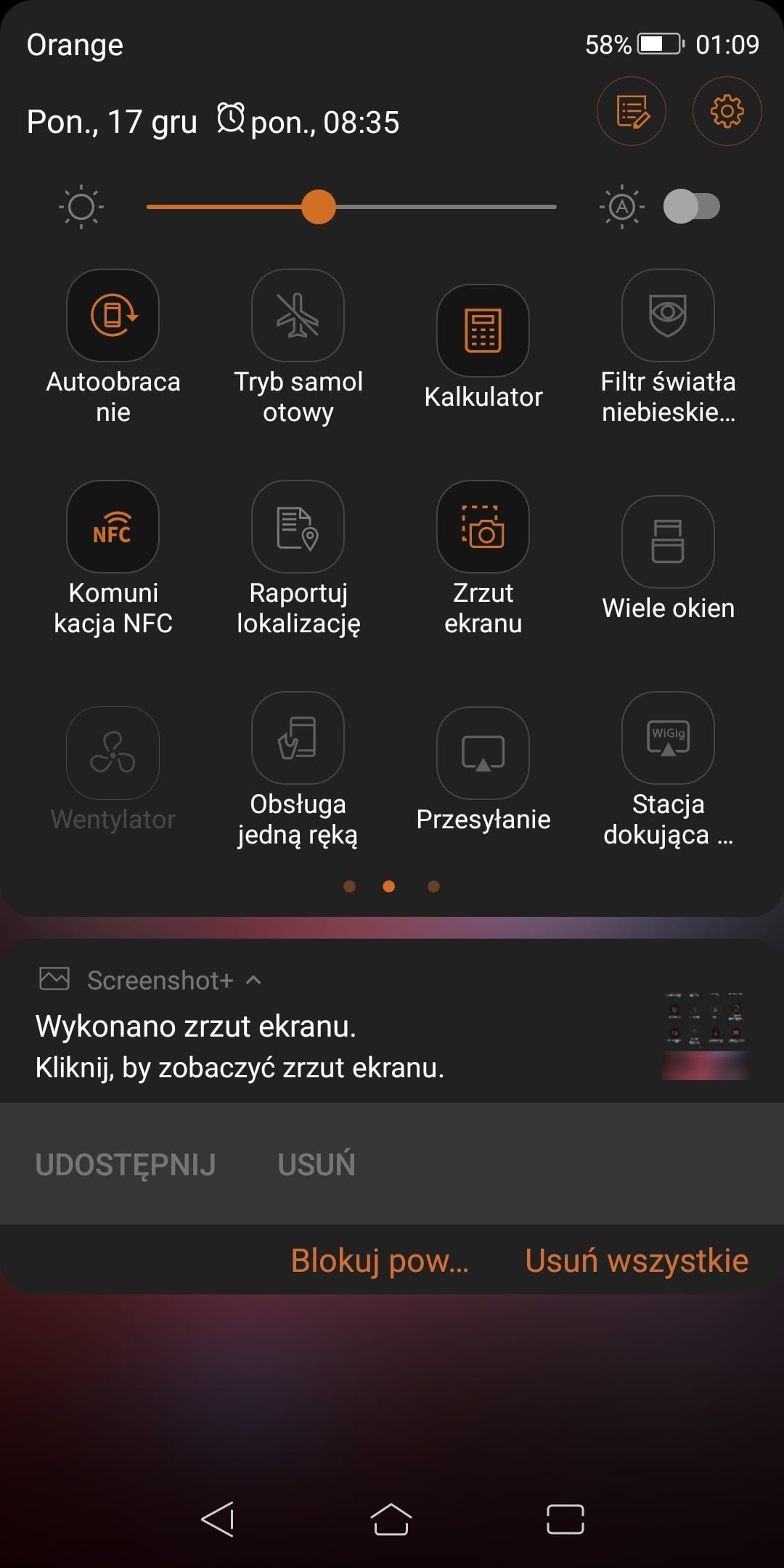Image resolution: width=784 pixels, height=1568 pixels.
Task: Open system settings via the gear icon
Action: (727, 111)
